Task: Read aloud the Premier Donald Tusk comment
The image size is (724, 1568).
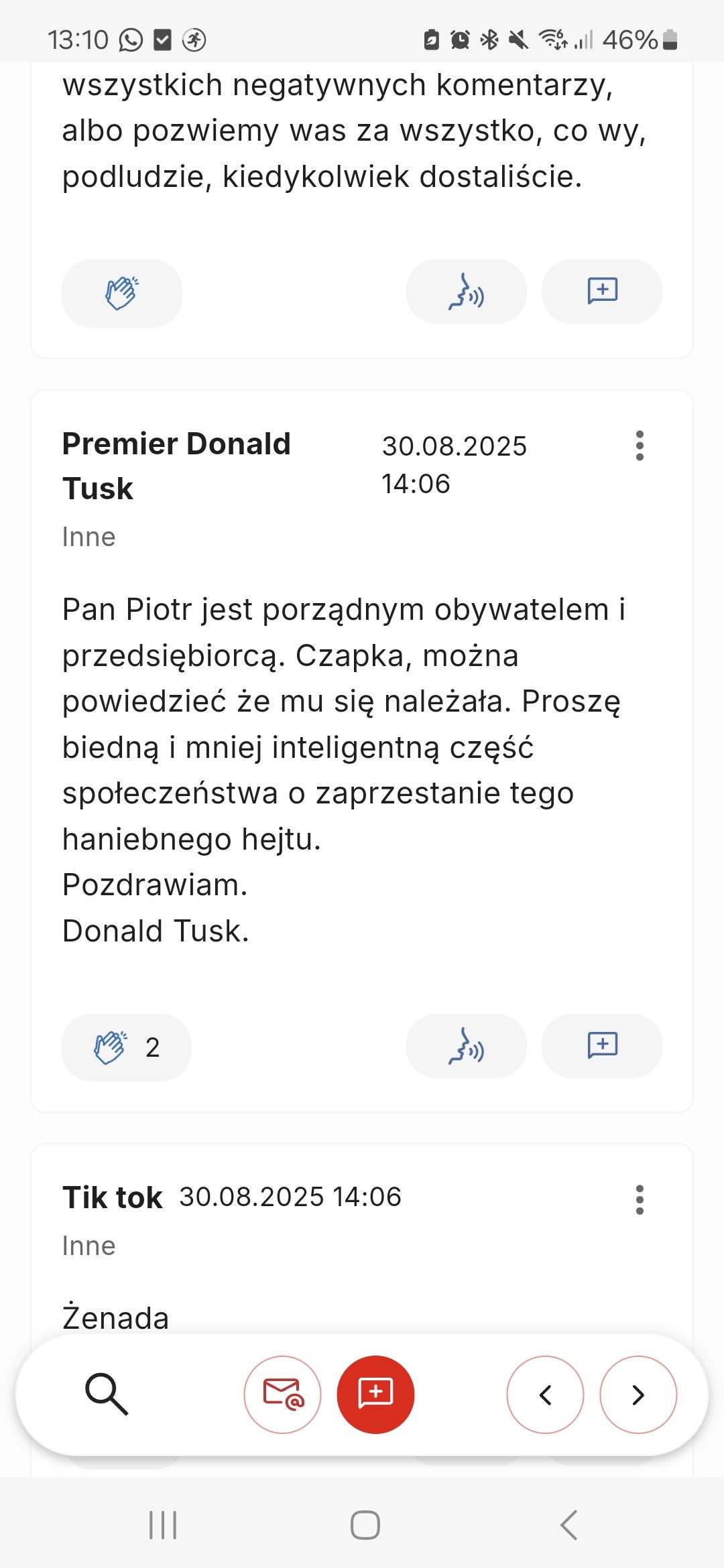Action: [466, 1046]
